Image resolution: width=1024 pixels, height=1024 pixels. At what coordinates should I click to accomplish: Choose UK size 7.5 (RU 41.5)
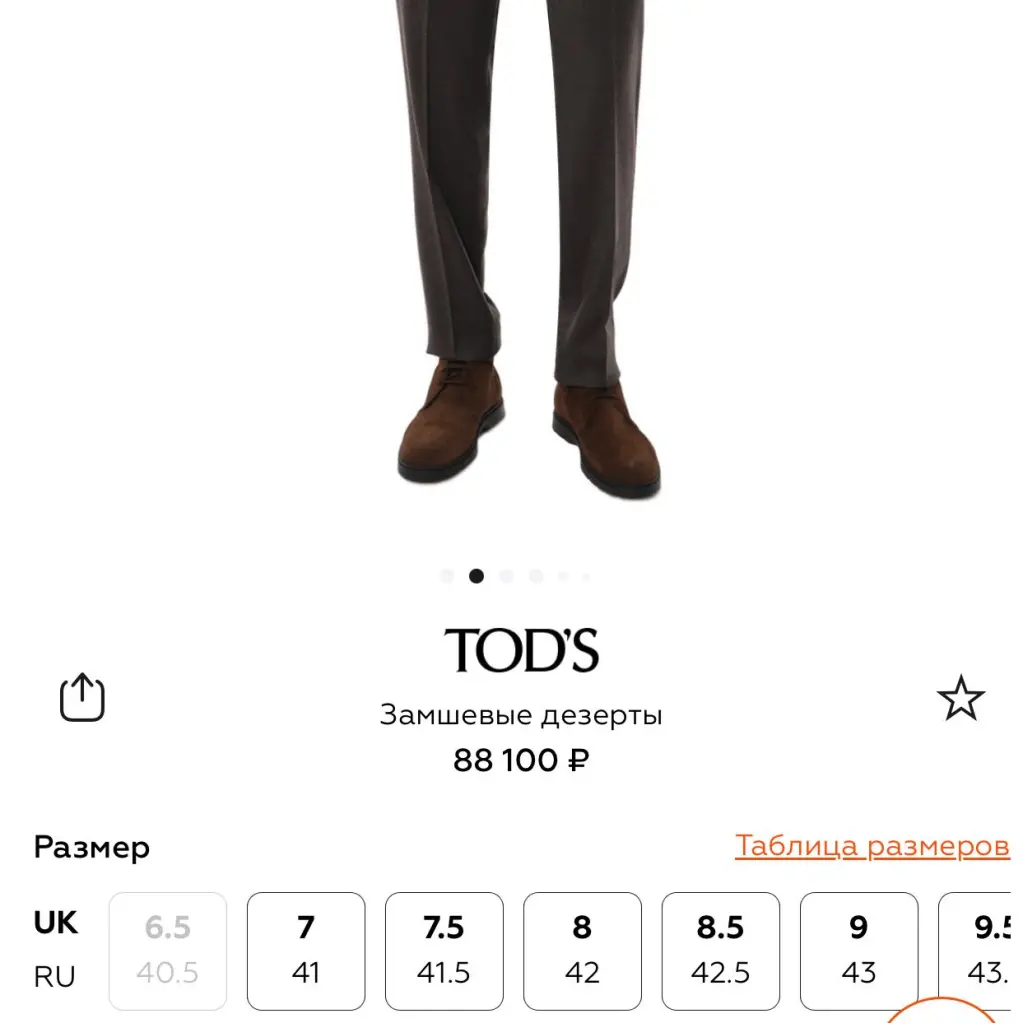pos(444,950)
